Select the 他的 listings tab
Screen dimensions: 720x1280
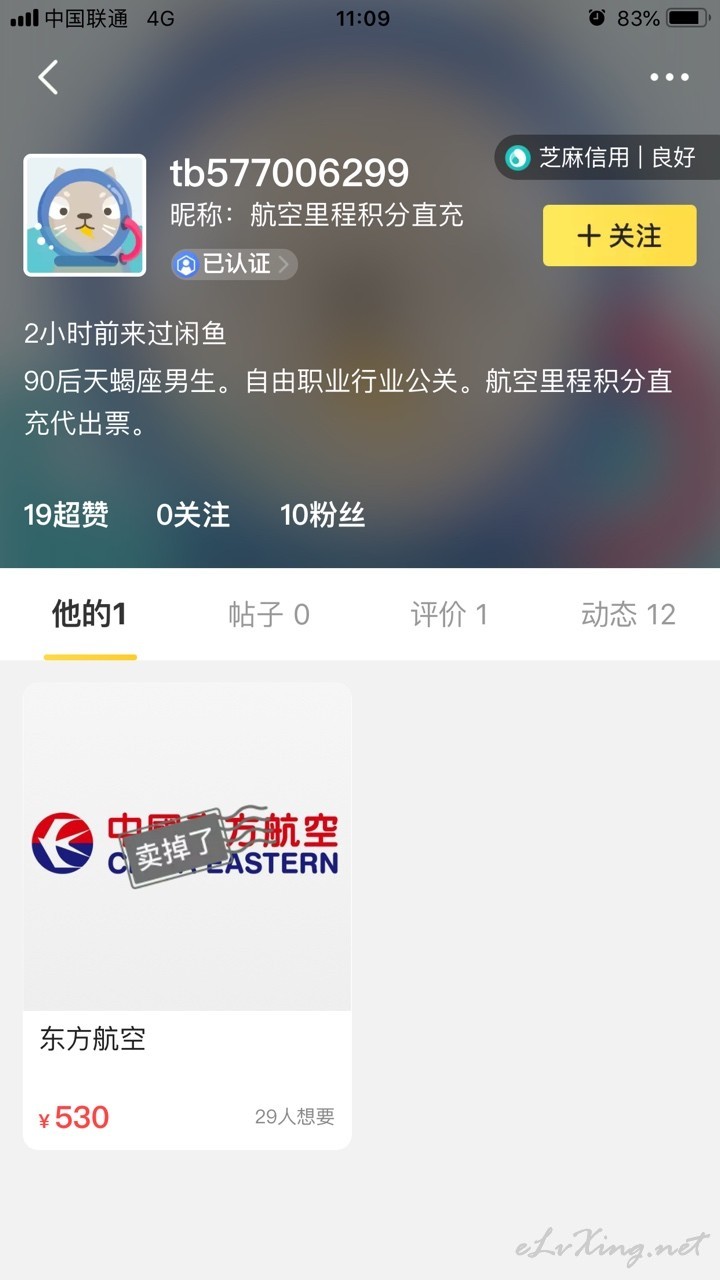point(89,614)
